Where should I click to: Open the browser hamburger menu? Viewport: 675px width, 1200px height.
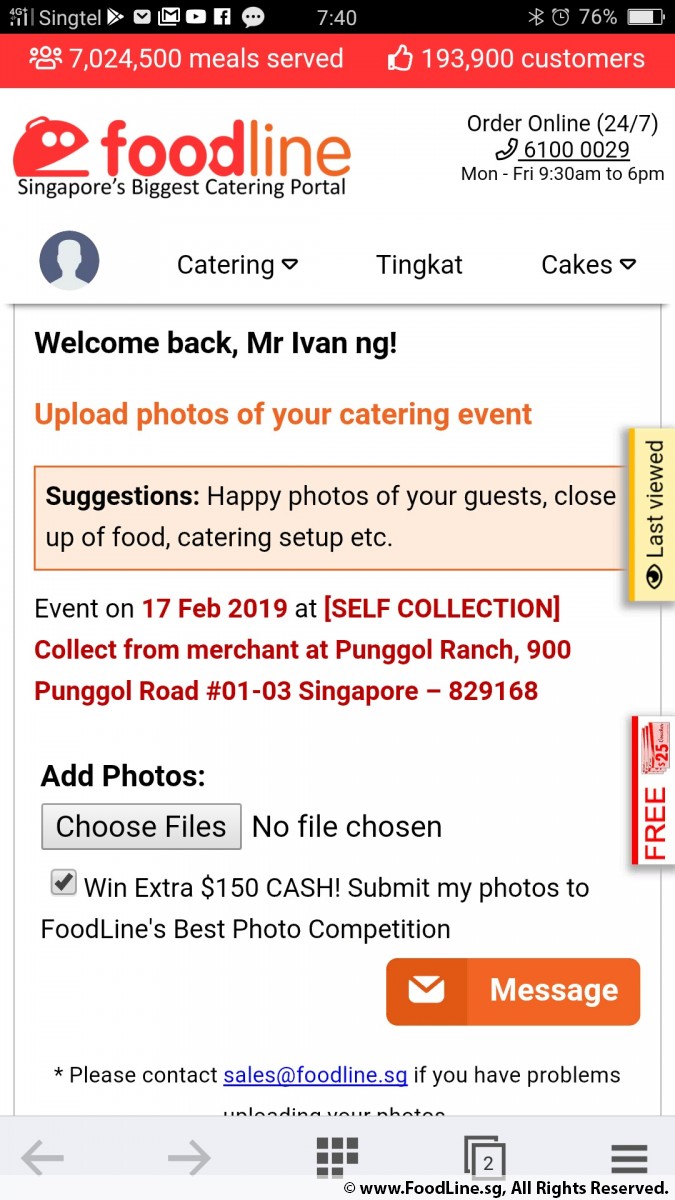[x=630, y=1159]
